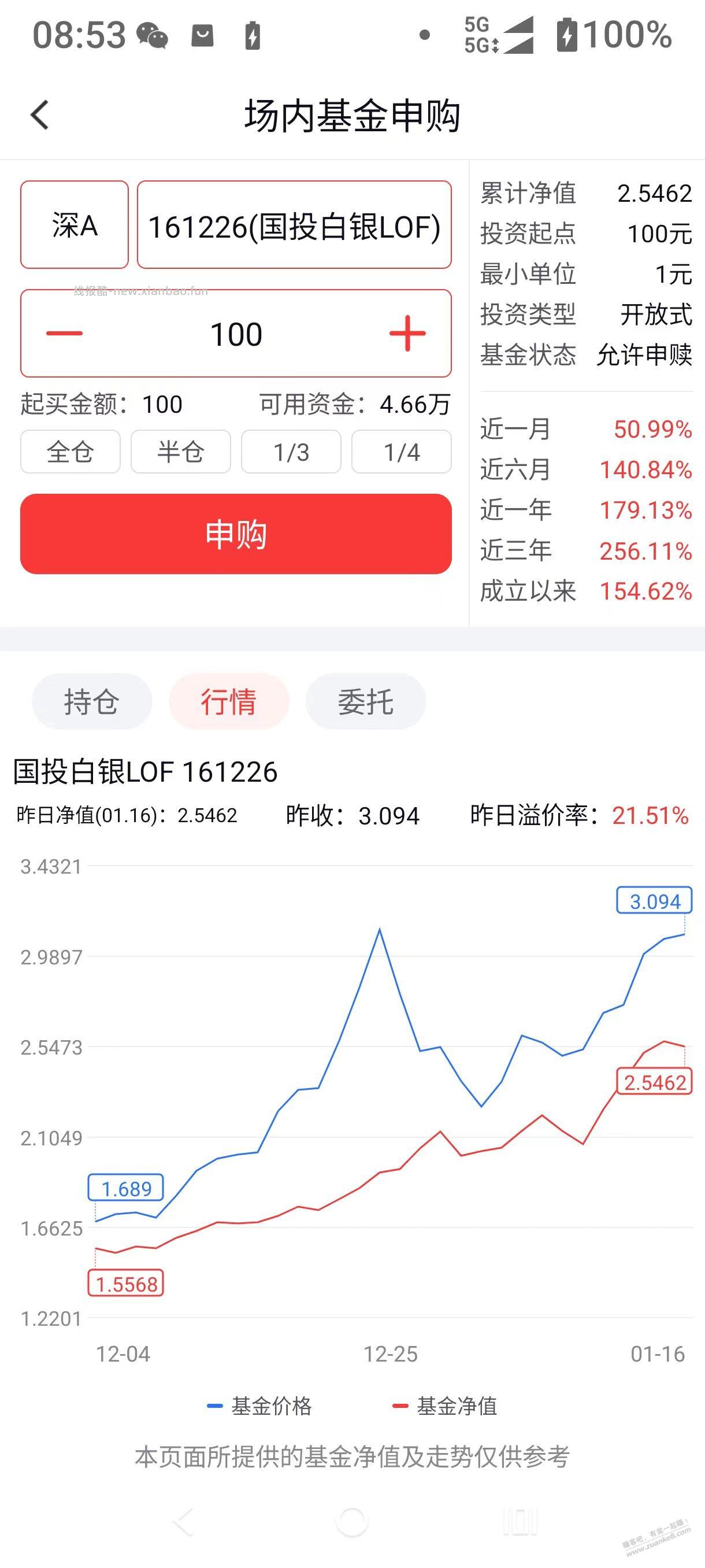Tap the mail notification icon in status bar
Screen dimensions: 705x1568
pos(203,36)
